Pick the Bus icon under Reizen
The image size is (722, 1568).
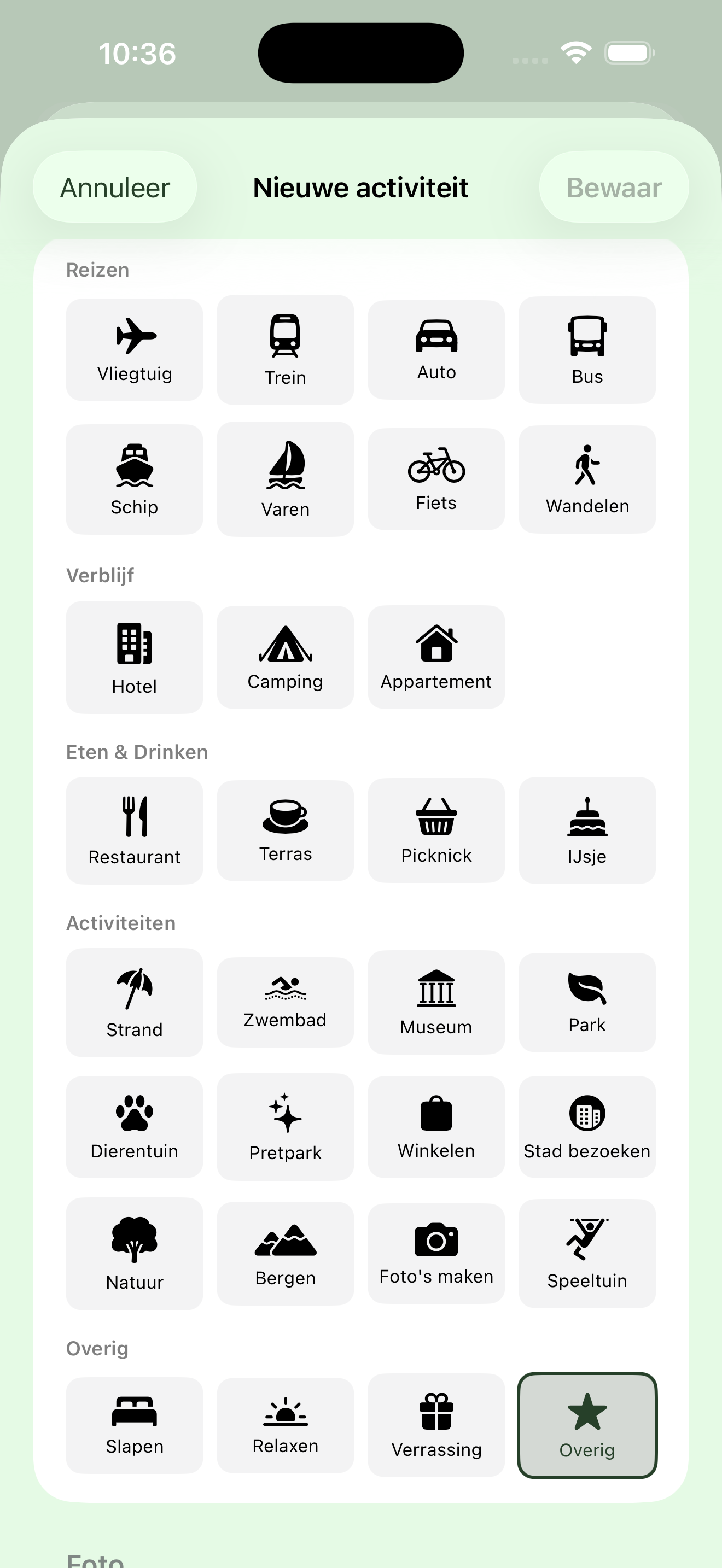(x=587, y=349)
